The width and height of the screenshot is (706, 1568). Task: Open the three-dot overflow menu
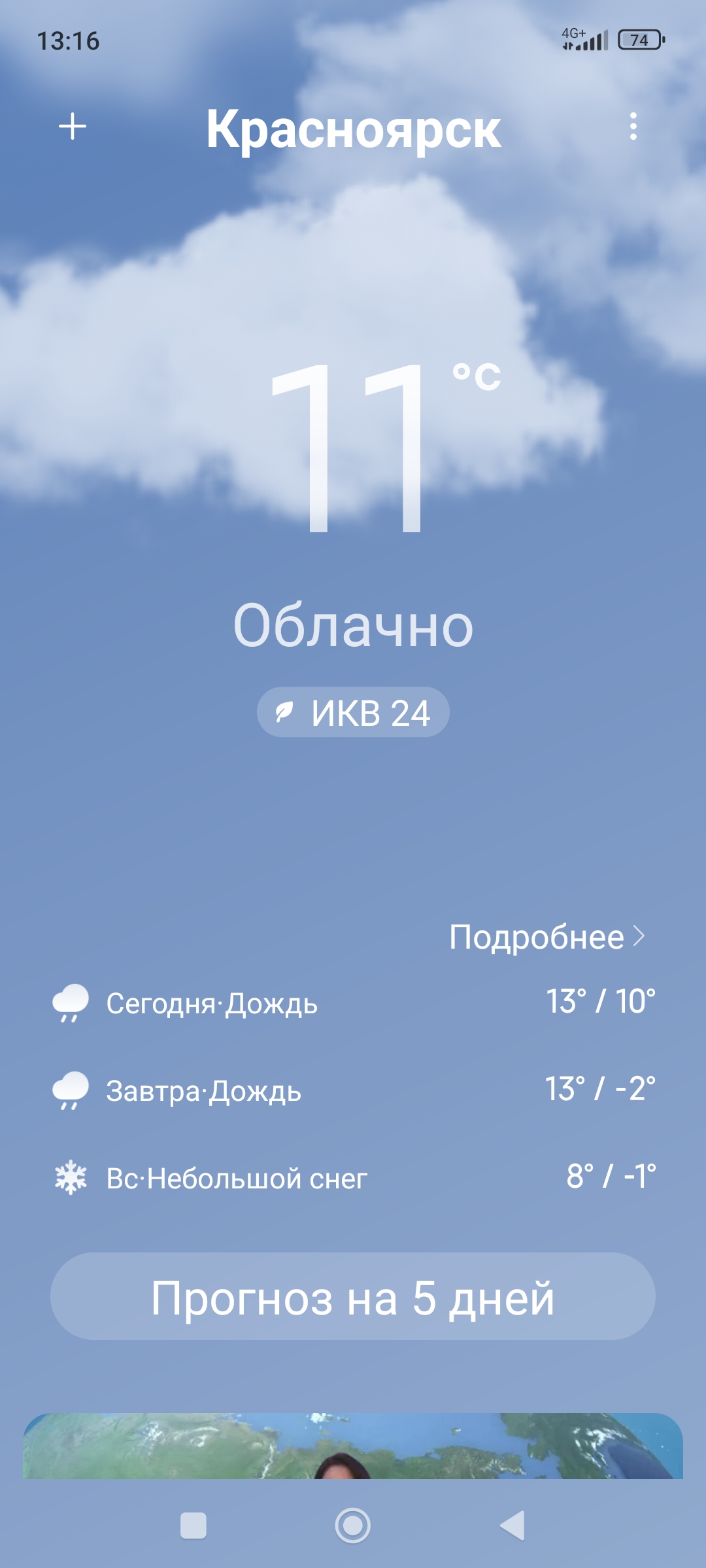(633, 127)
